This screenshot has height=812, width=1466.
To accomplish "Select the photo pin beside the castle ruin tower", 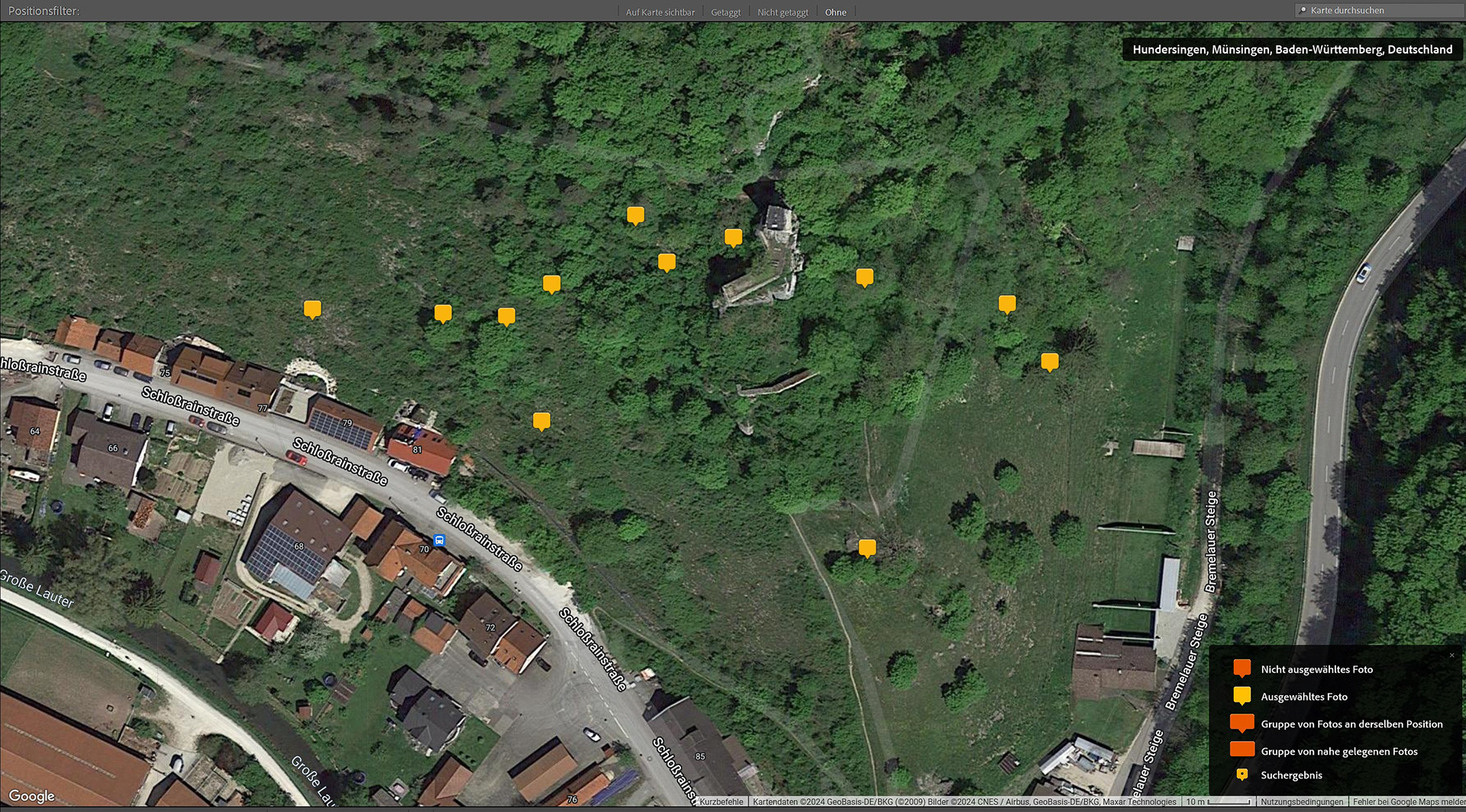I will coord(733,237).
